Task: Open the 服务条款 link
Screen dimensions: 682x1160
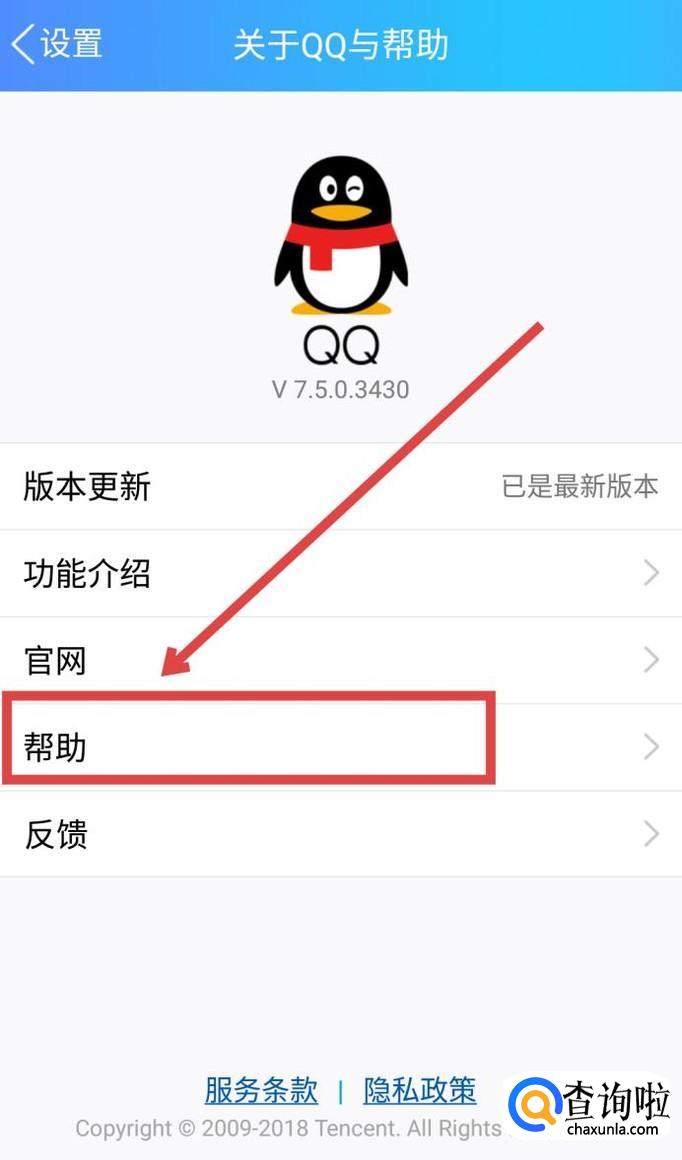Action: (x=261, y=1090)
